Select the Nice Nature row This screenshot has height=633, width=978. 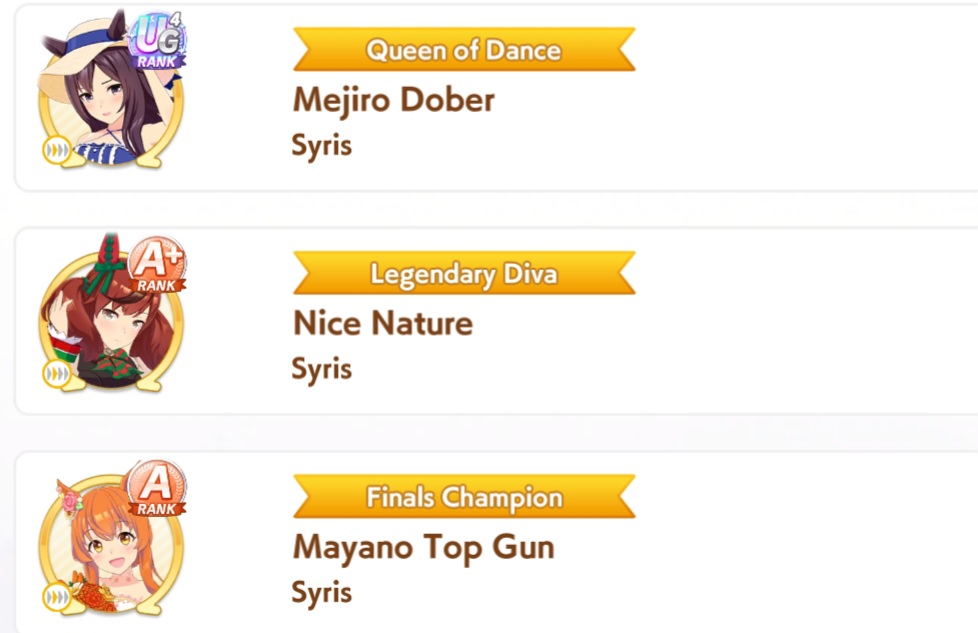click(496, 321)
